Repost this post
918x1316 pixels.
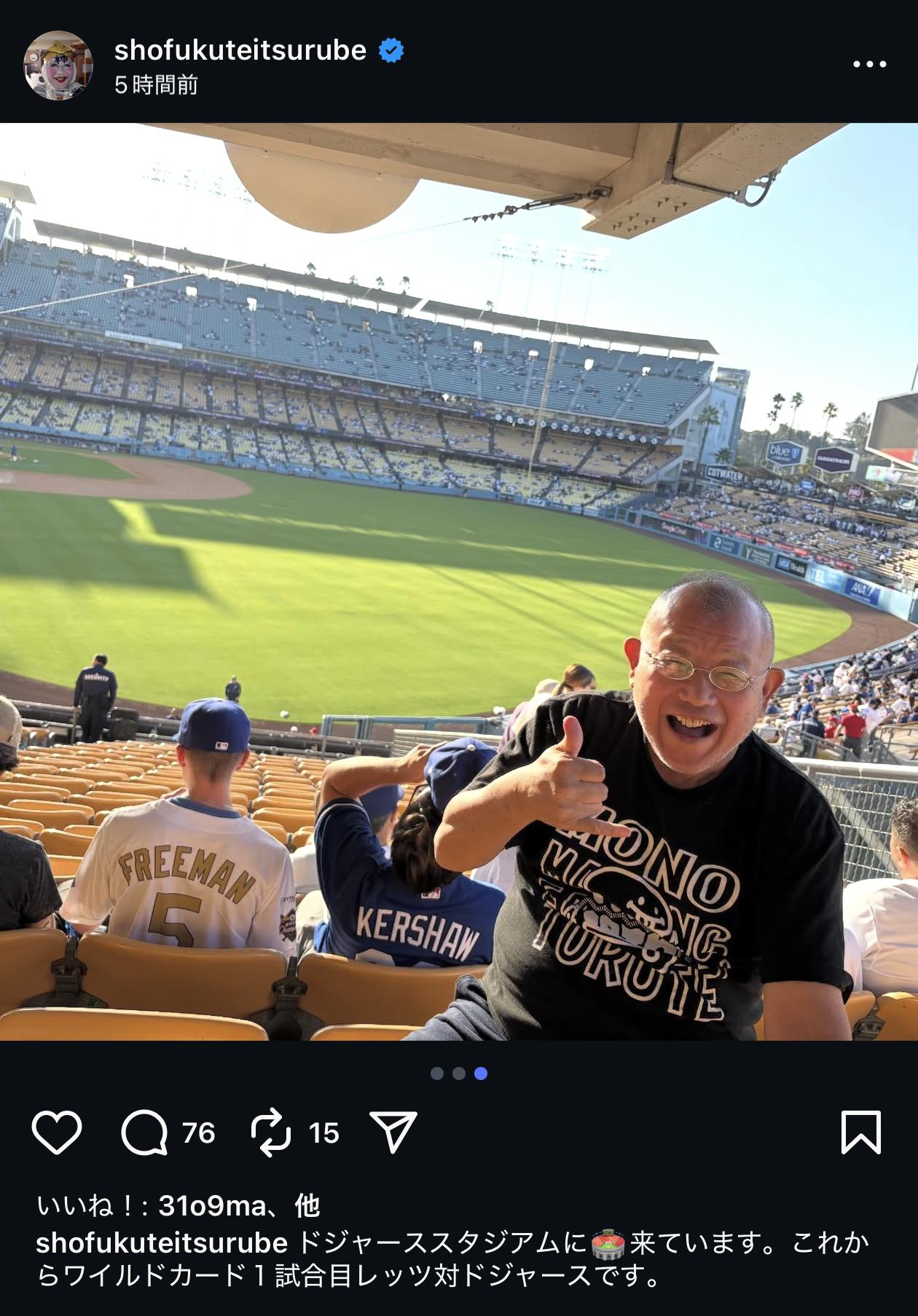[x=271, y=1132]
